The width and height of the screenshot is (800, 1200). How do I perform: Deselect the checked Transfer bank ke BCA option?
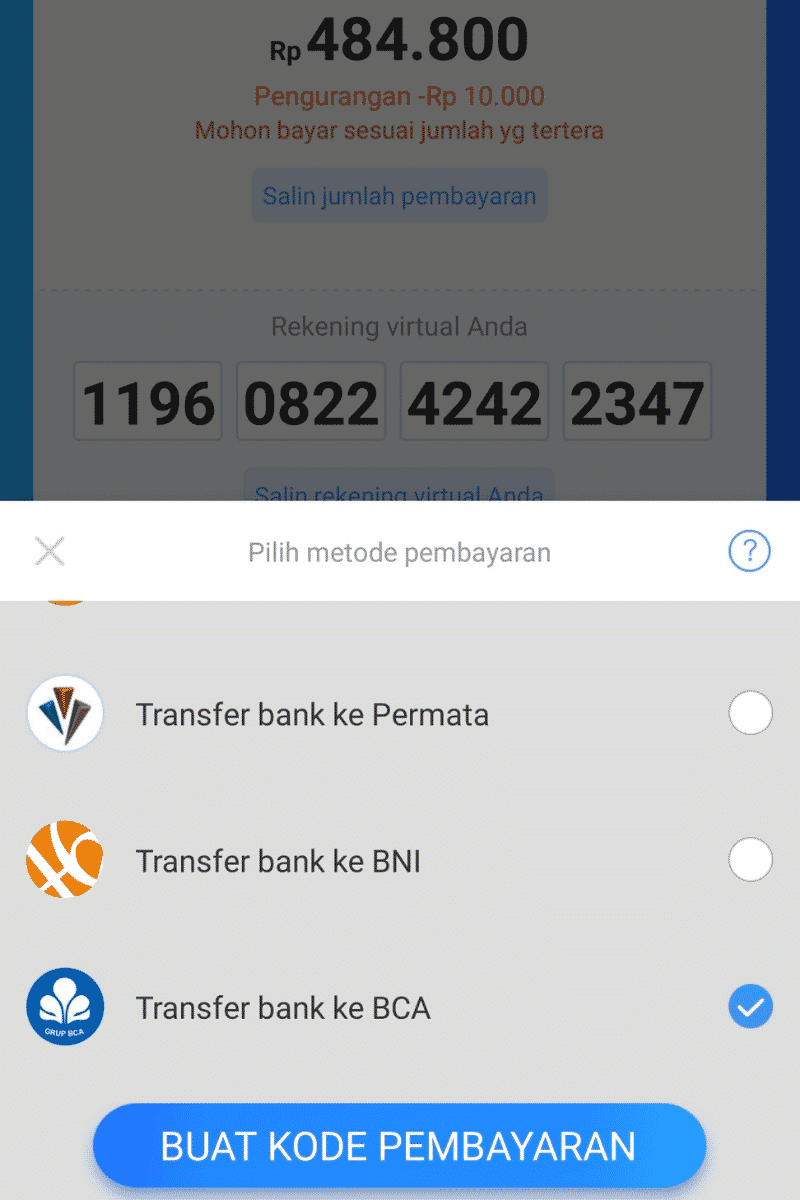[750, 1007]
